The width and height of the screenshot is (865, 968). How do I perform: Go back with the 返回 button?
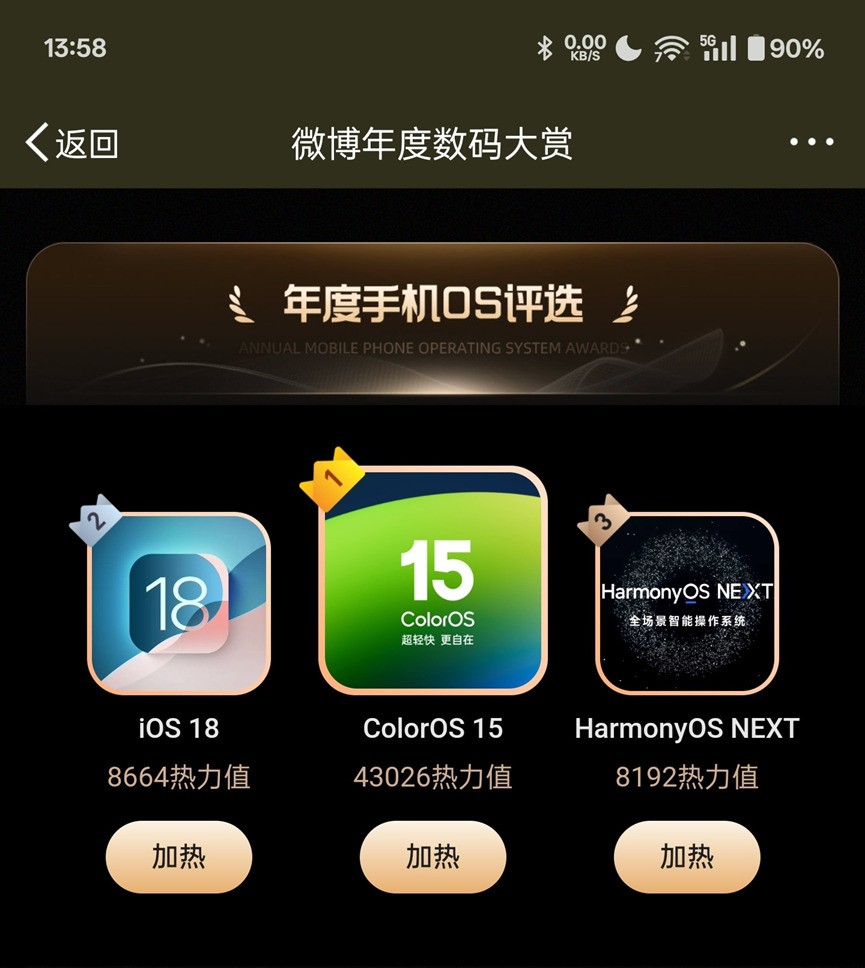tap(72, 143)
